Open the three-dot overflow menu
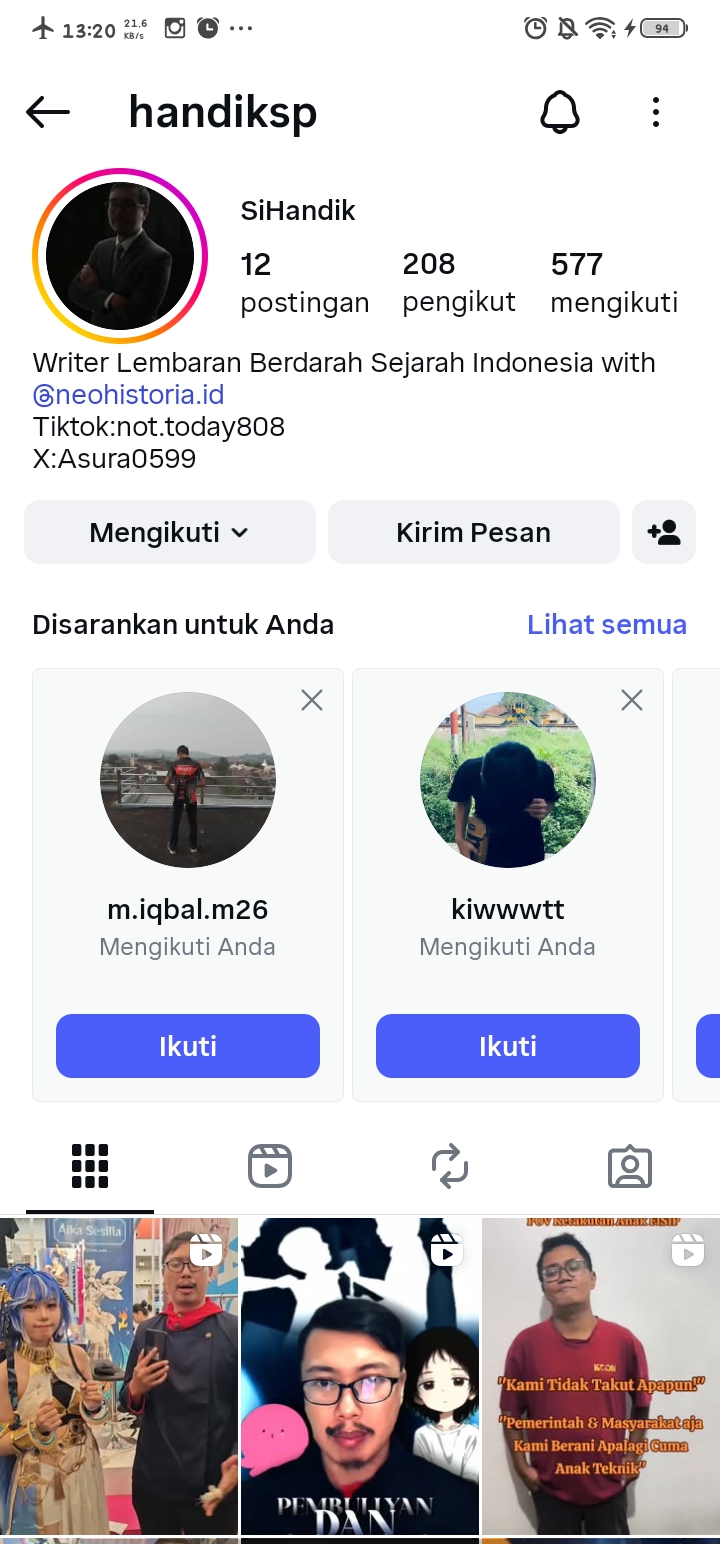Viewport: 720px width, 1544px height. point(656,113)
